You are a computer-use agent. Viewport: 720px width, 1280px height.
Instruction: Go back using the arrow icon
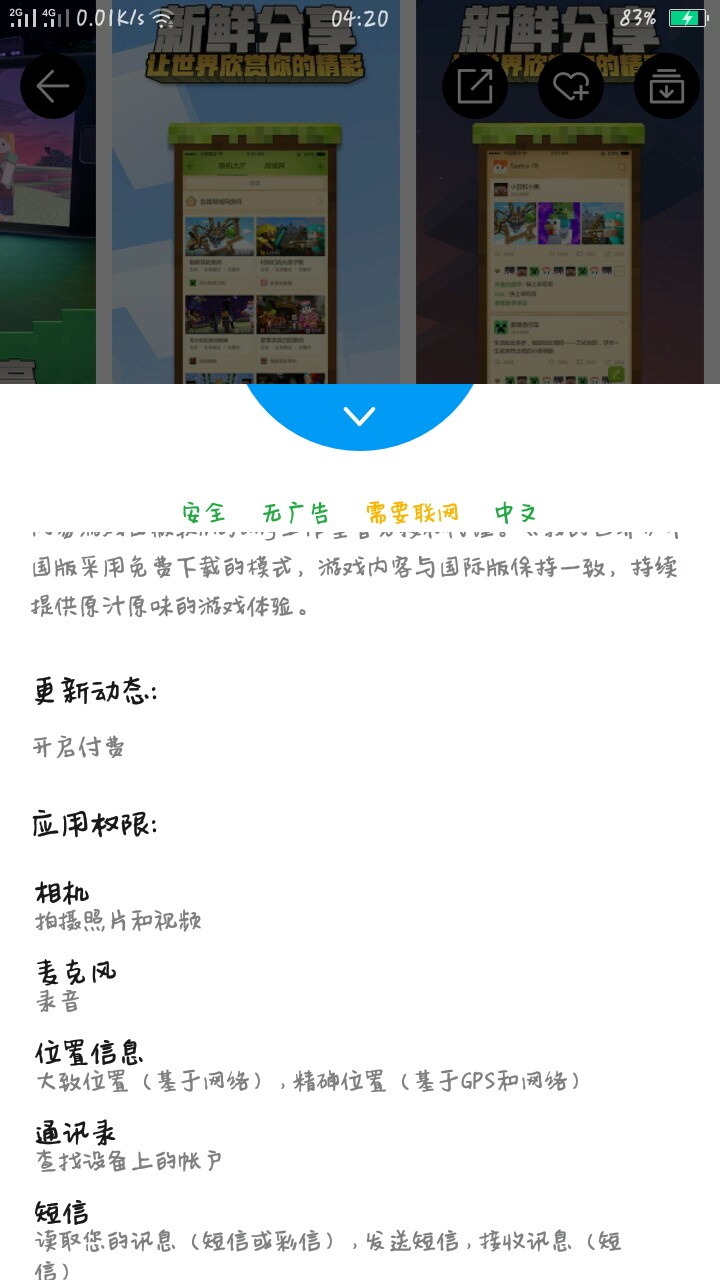[x=52, y=86]
